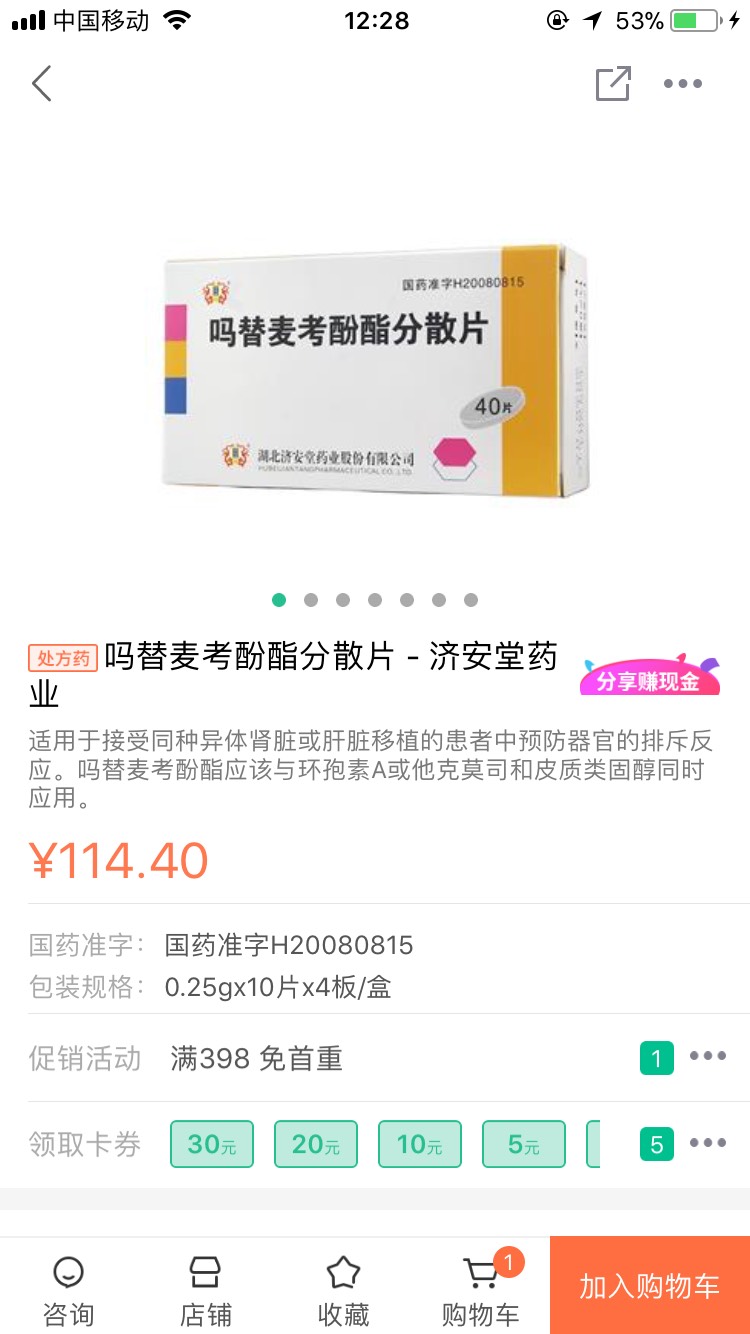Open 咨询 customer consultation

coord(68,1290)
